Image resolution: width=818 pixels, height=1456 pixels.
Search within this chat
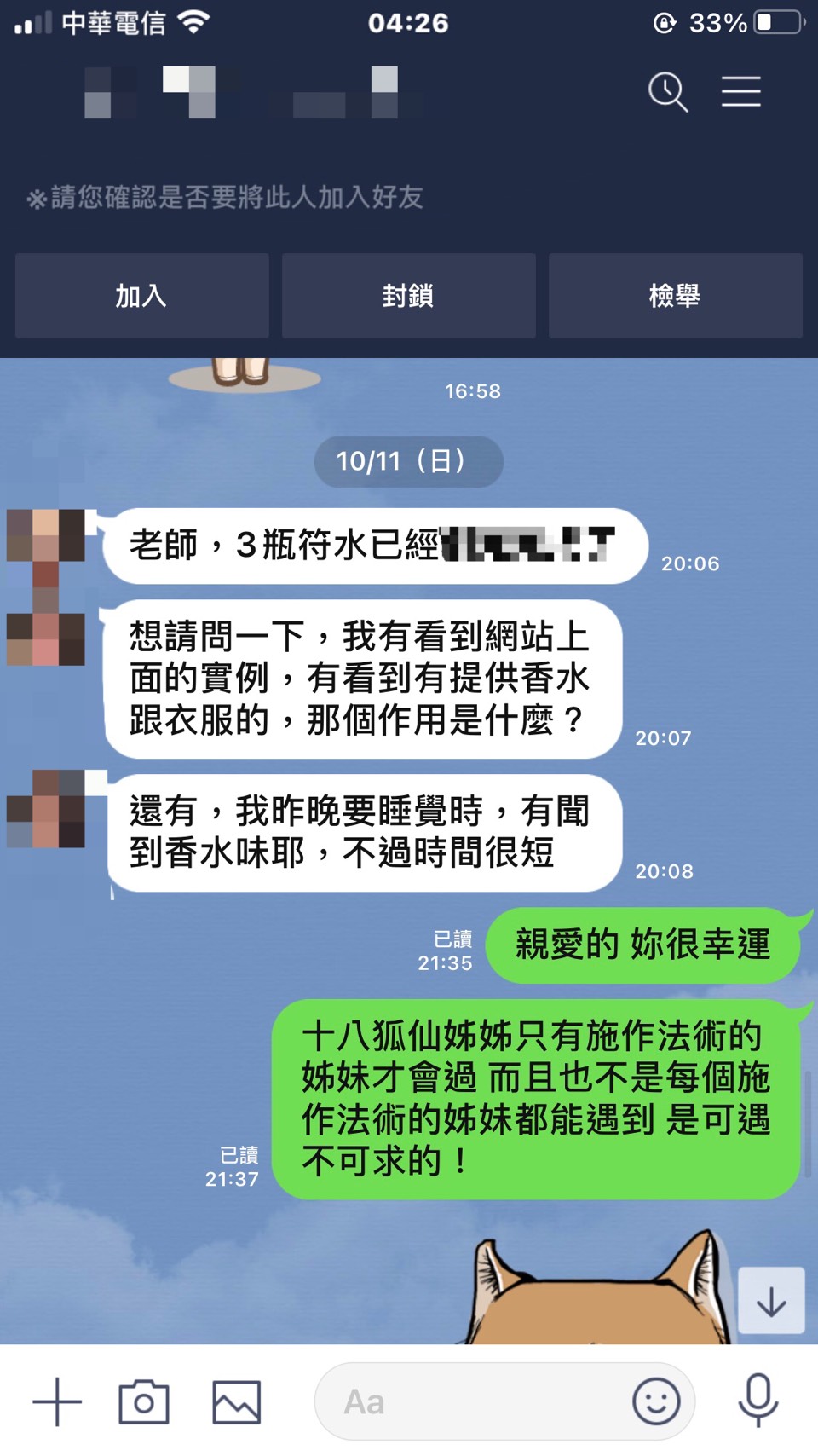pyautogui.click(x=667, y=91)
